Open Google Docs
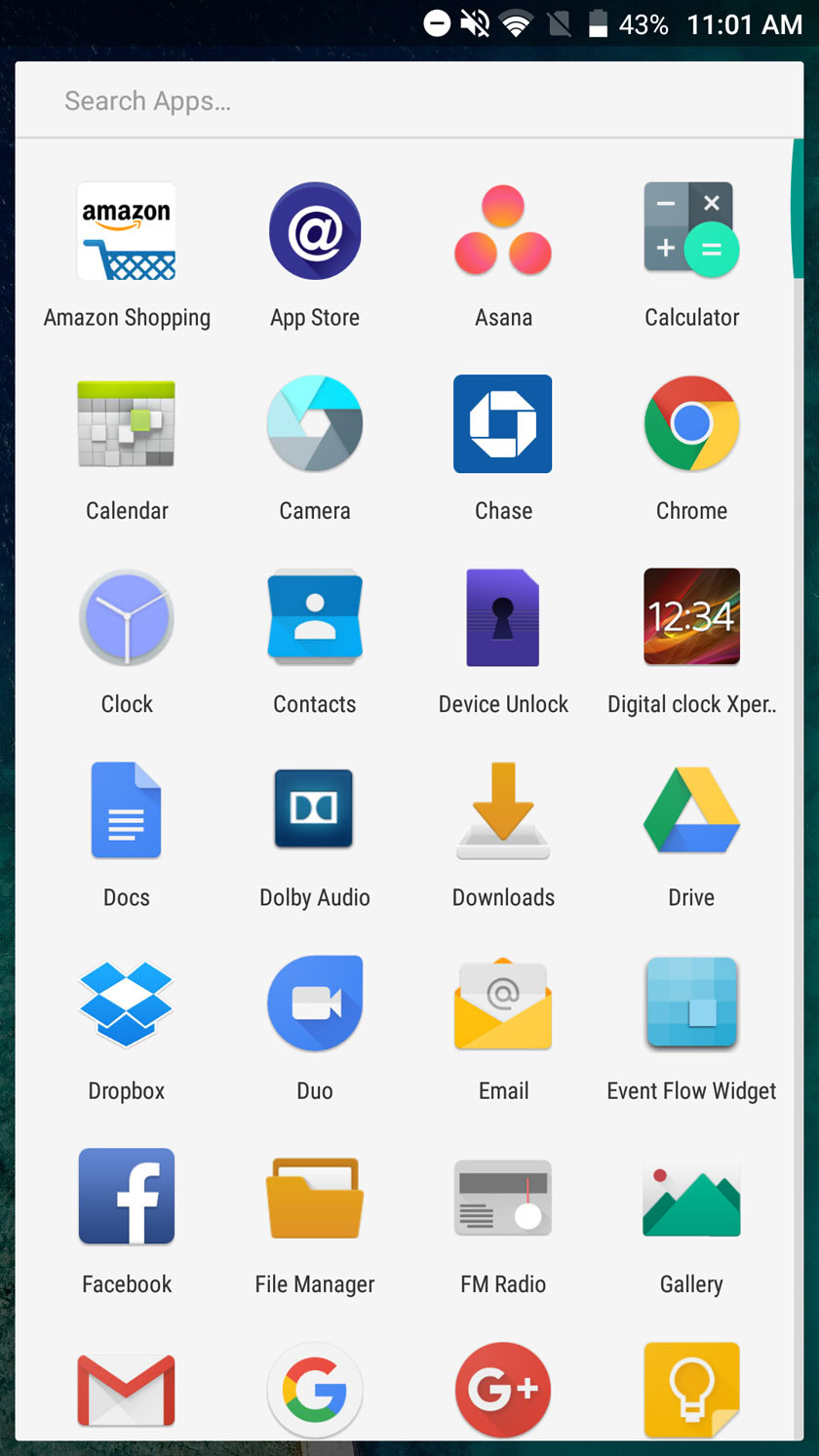 (127, 811)
